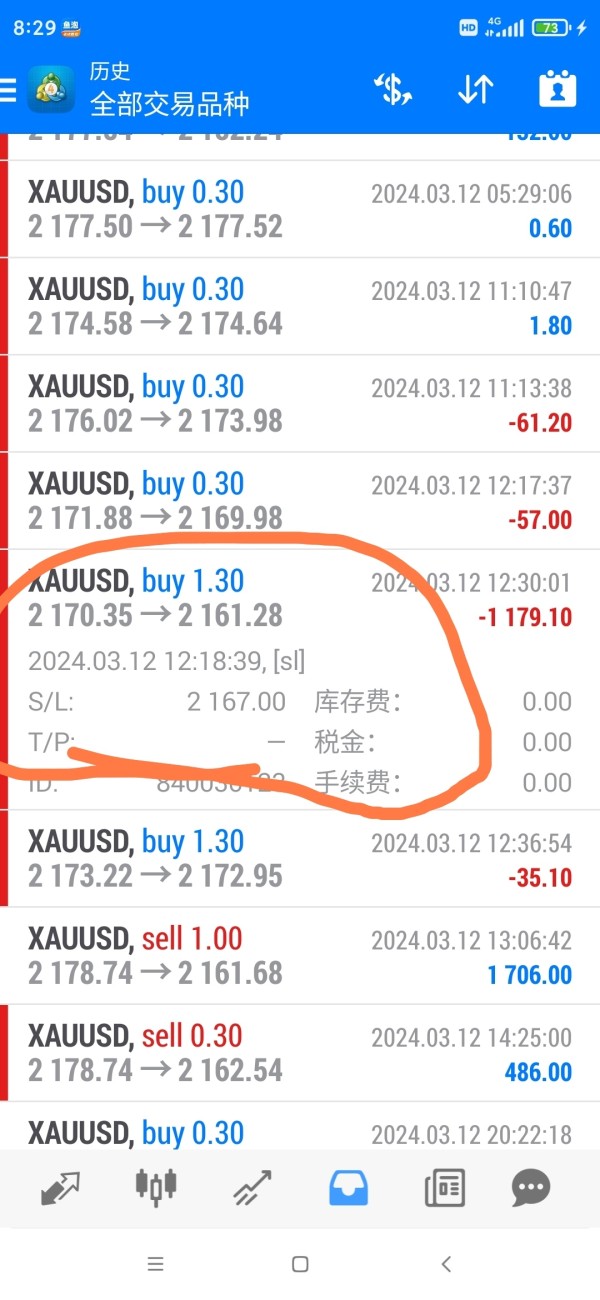Collapse the expanded -1 179.10 trade
The image size is (600, 1300).
point(300,598)
